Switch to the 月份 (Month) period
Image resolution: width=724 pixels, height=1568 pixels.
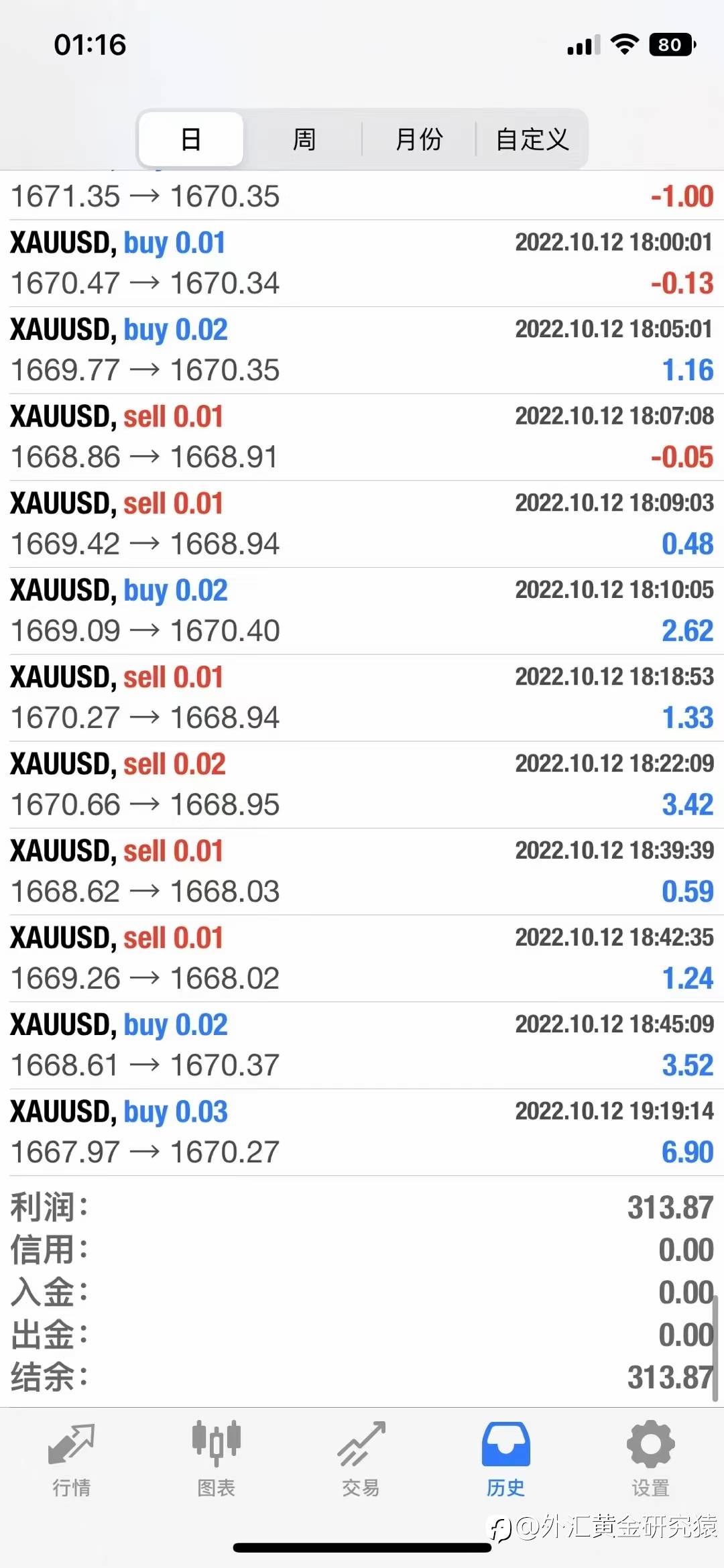(419, 139)
